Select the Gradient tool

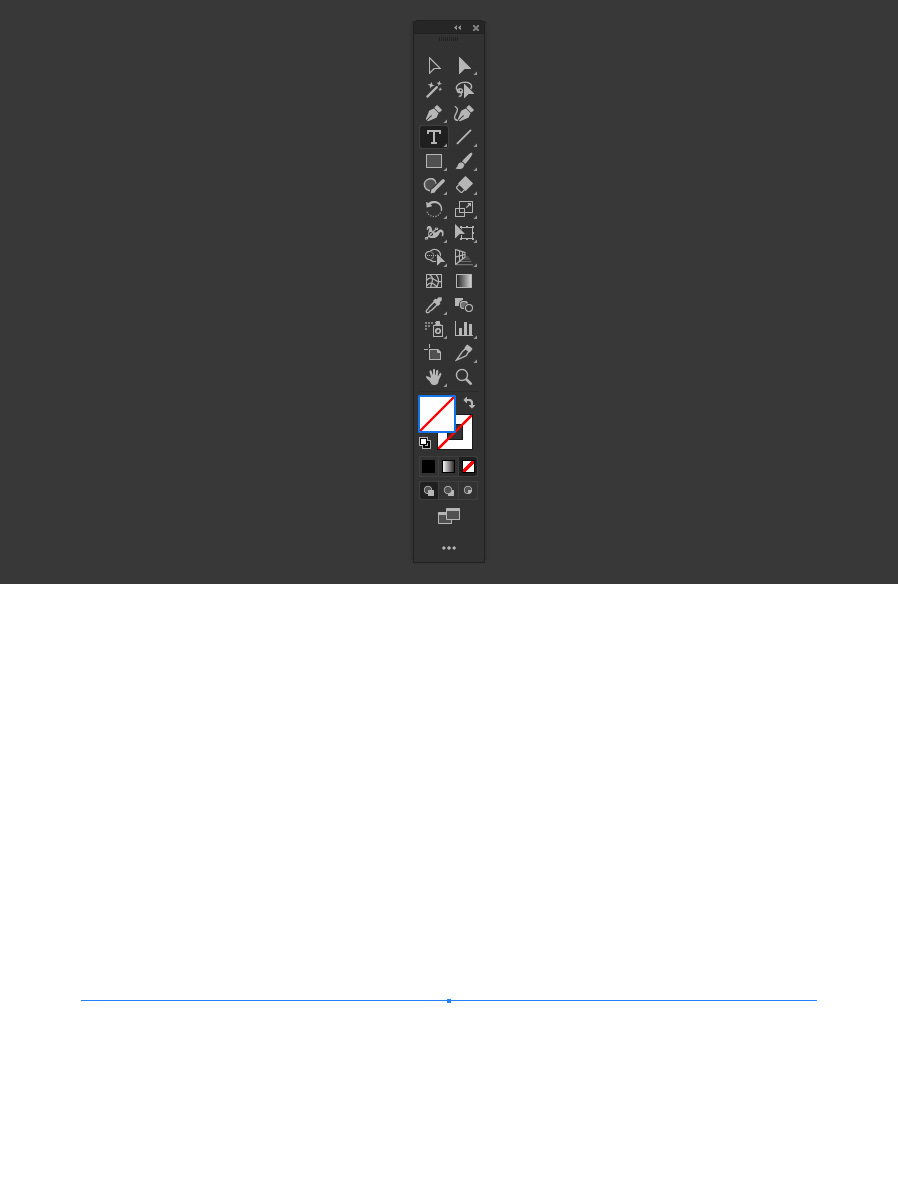[x=464, y=281]
